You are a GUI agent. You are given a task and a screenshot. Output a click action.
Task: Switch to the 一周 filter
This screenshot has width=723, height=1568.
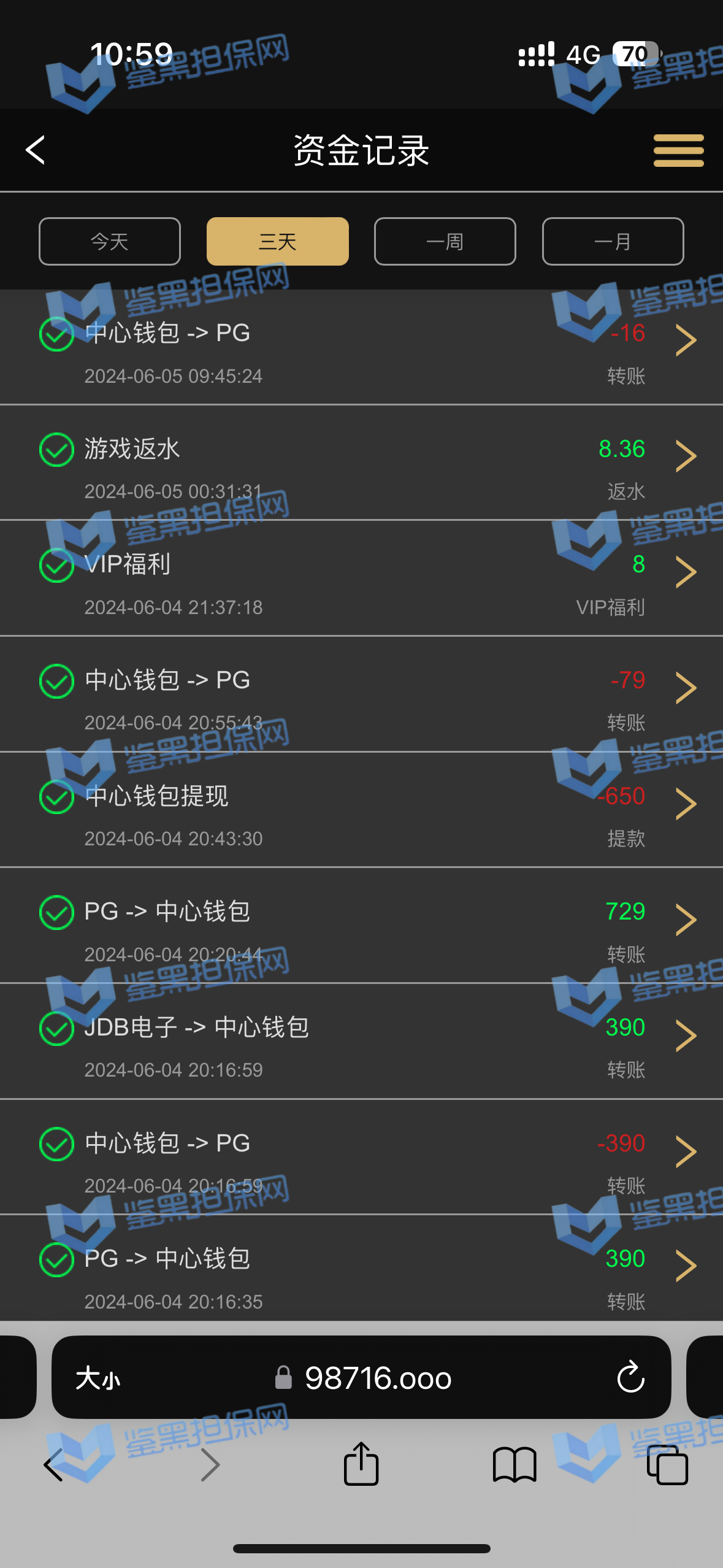(x=445, y=242)
